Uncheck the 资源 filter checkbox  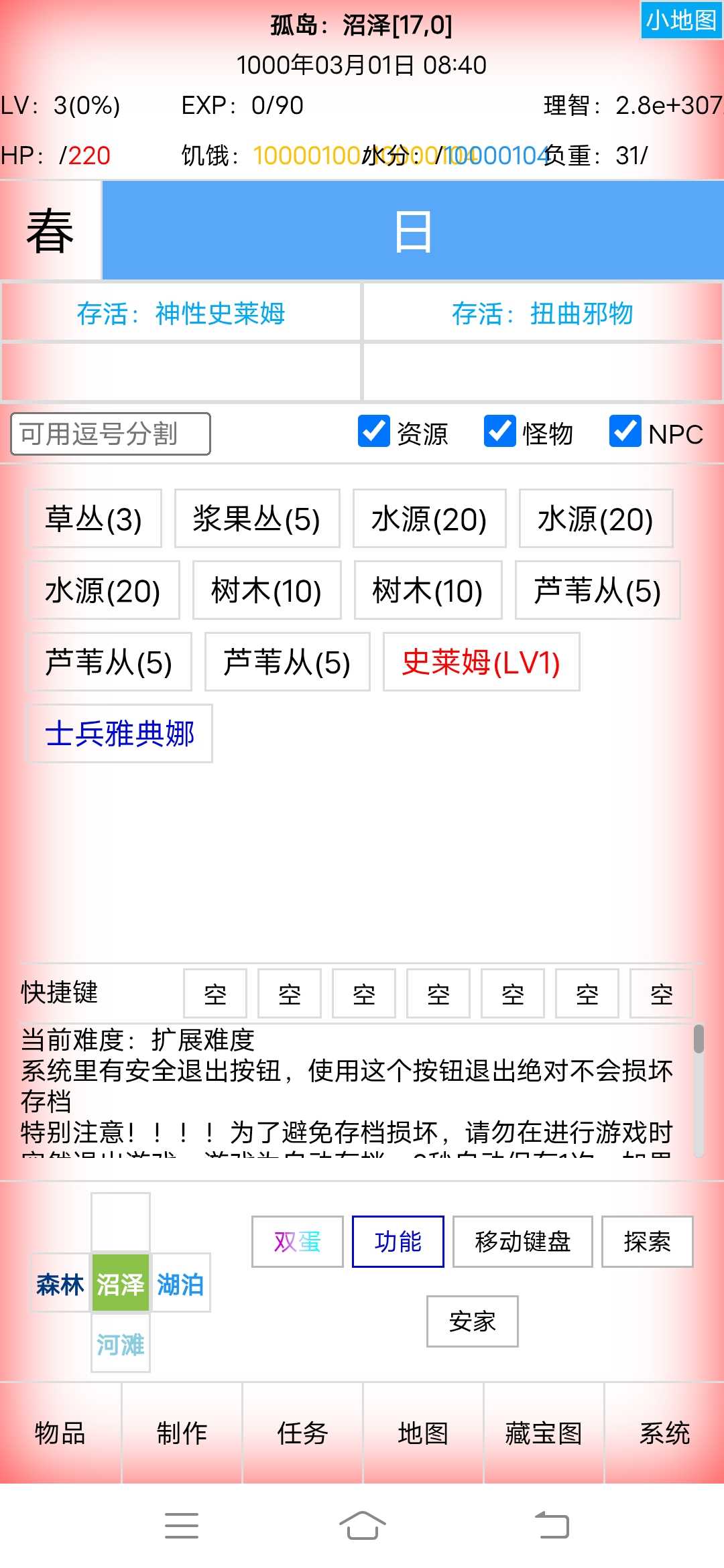(373, 431)
